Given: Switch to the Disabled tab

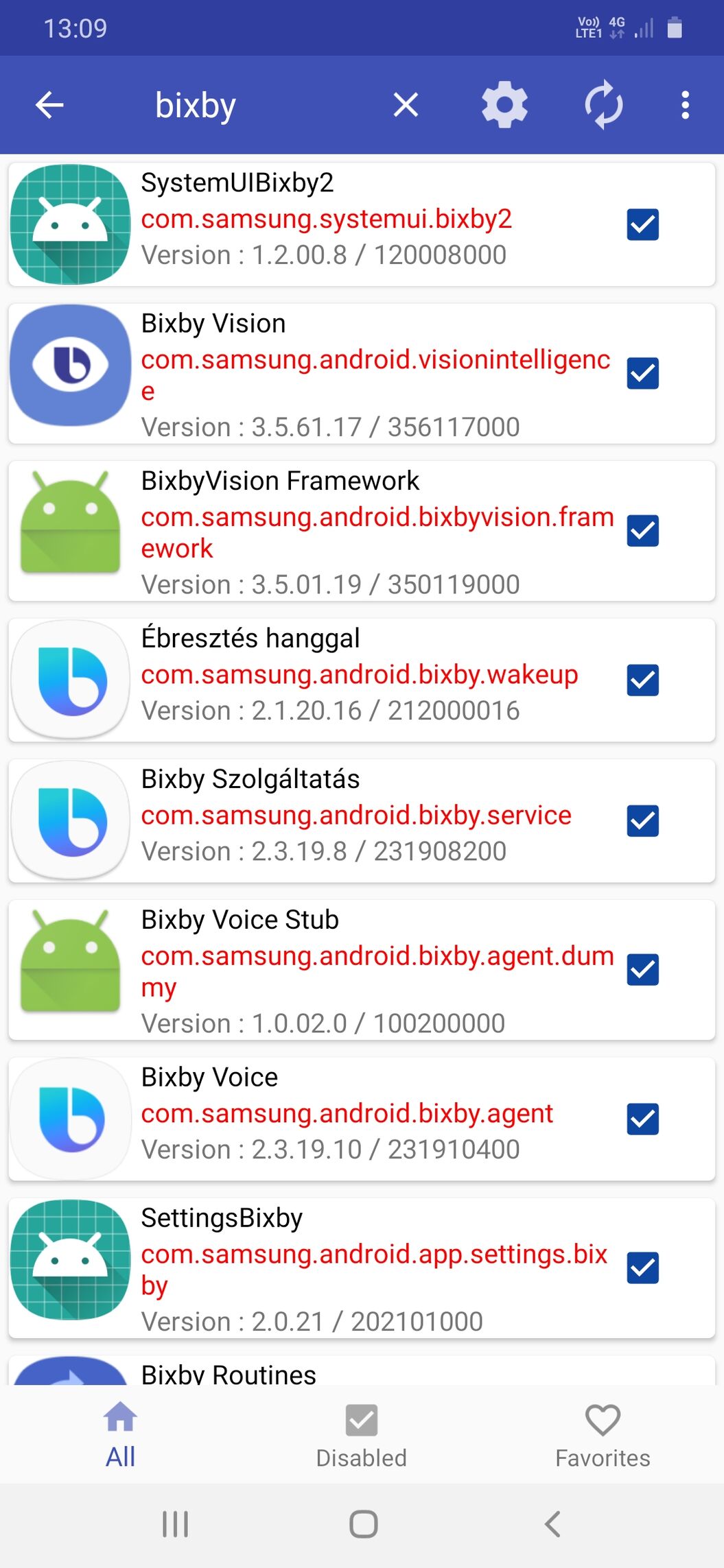Looking at the screenshot, I should tap(362, 1435).
